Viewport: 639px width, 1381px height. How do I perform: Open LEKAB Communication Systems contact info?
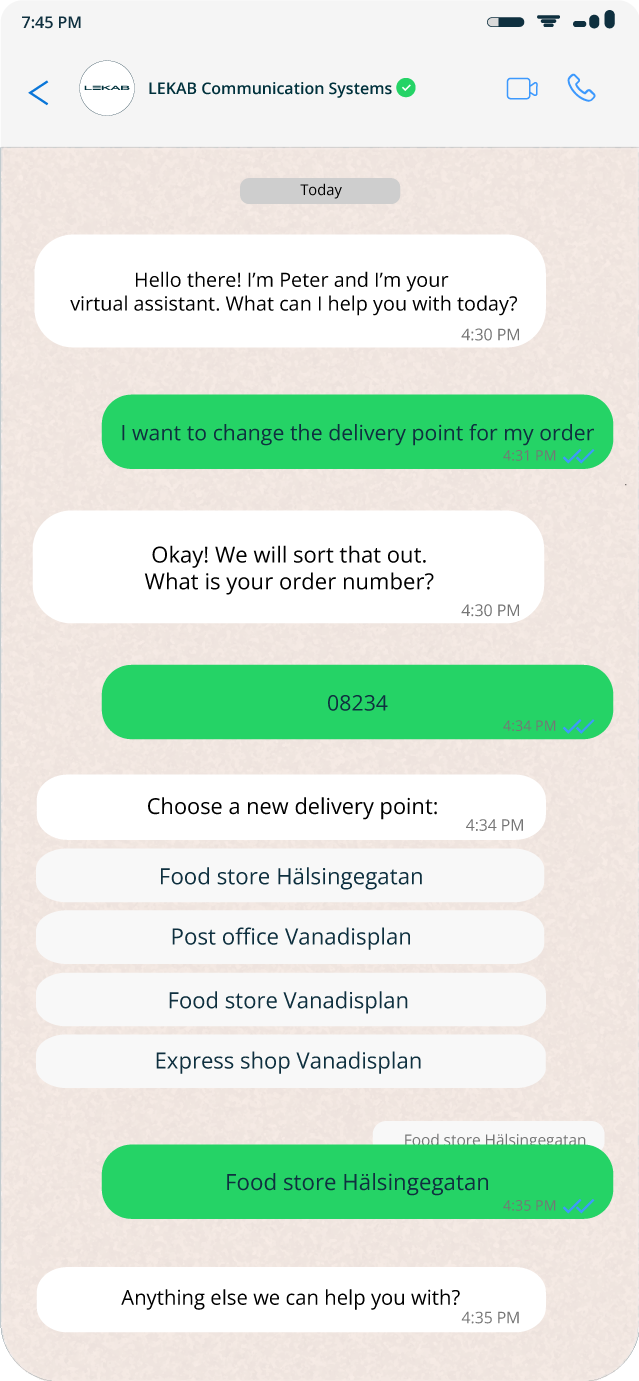click(x=270, y=88)
